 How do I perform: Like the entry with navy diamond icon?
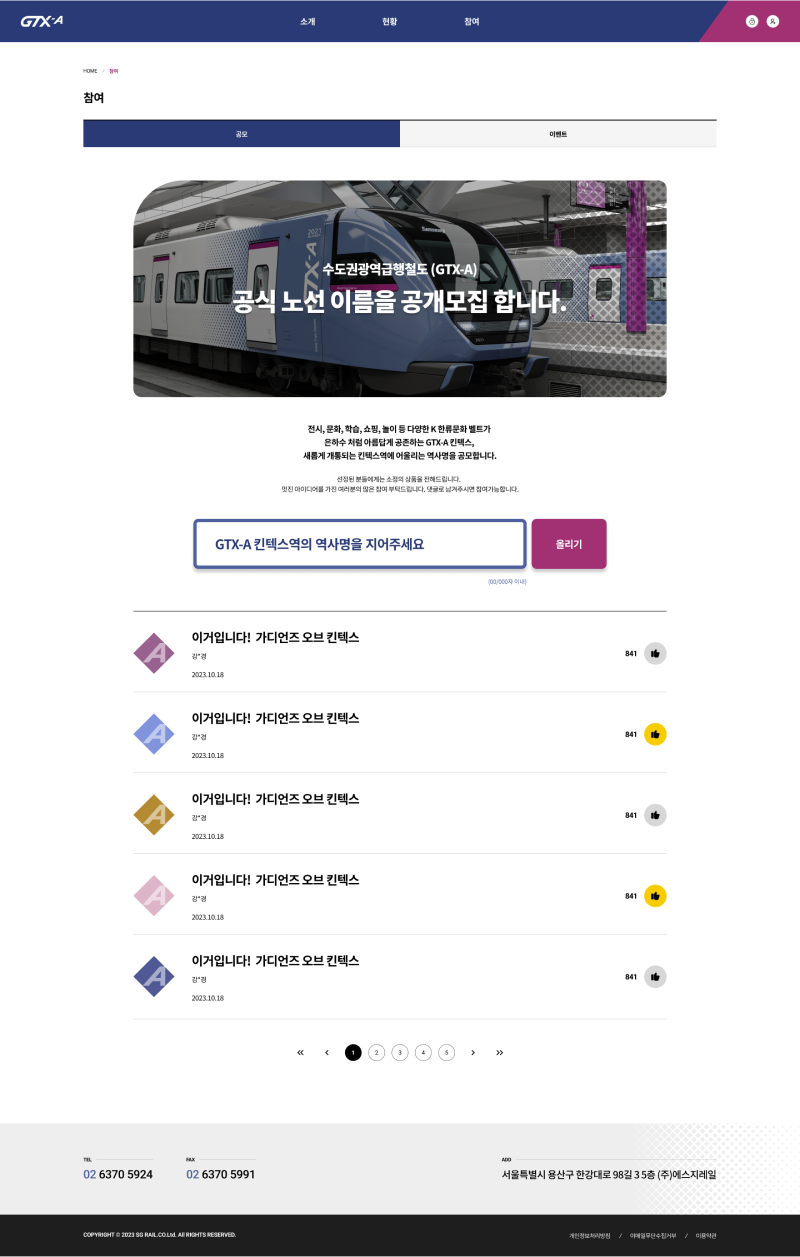(x=655, y=977)
